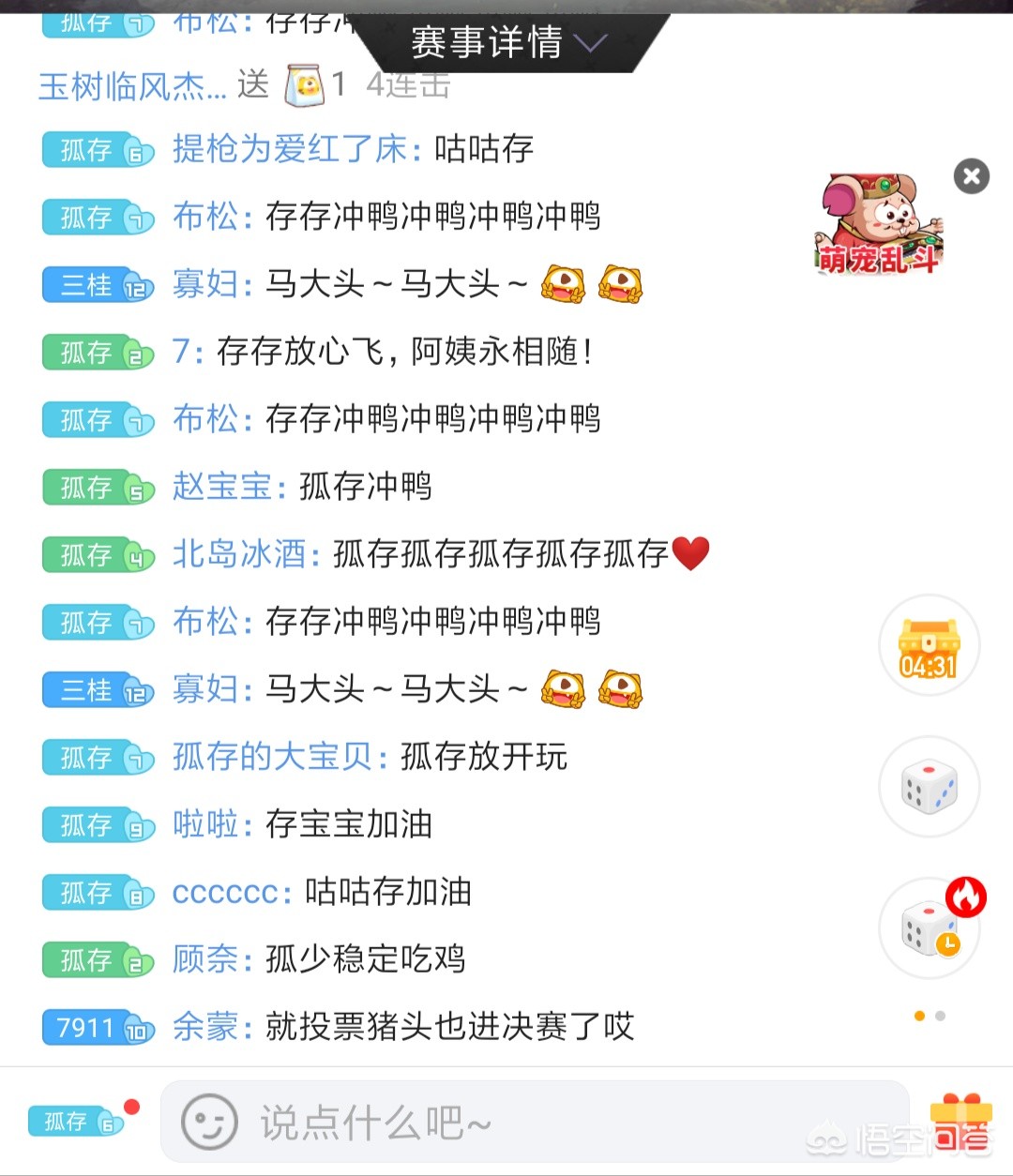Open 孤存的大宝贝's user profile

tap(272, 757)
